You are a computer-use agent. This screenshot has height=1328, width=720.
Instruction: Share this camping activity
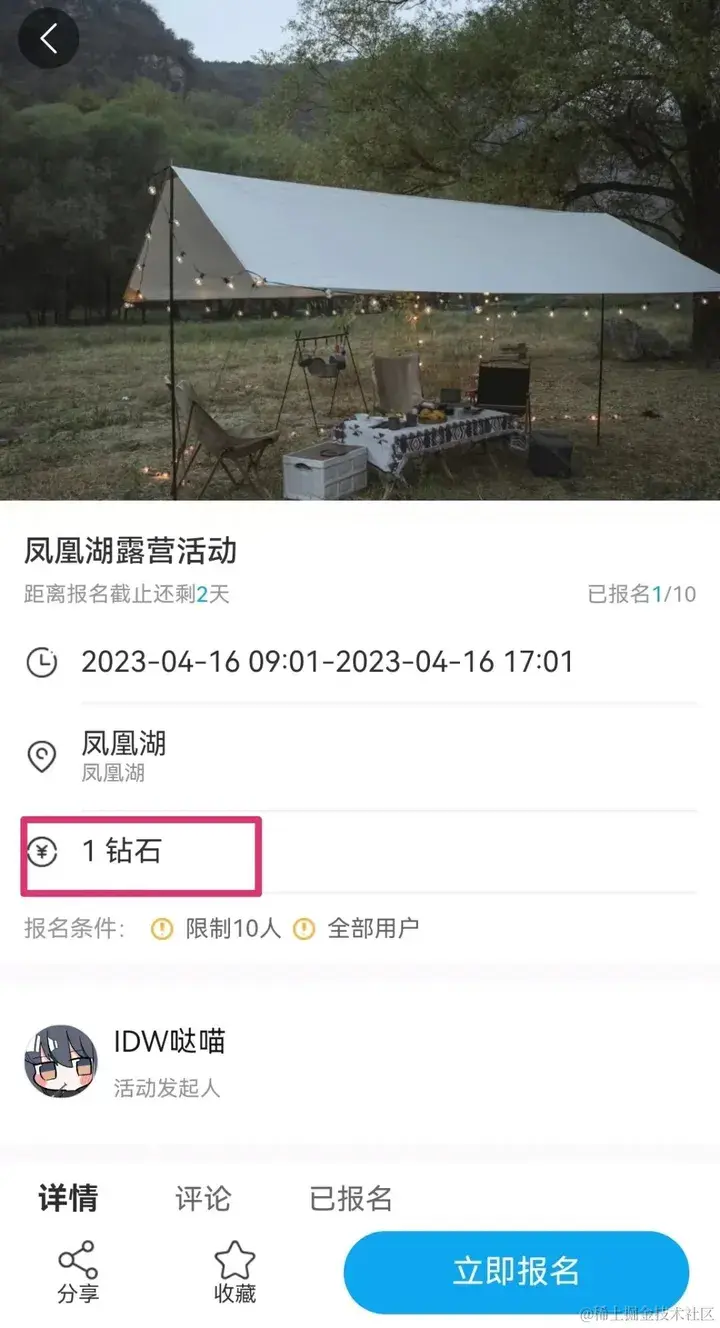[78, 1273]
